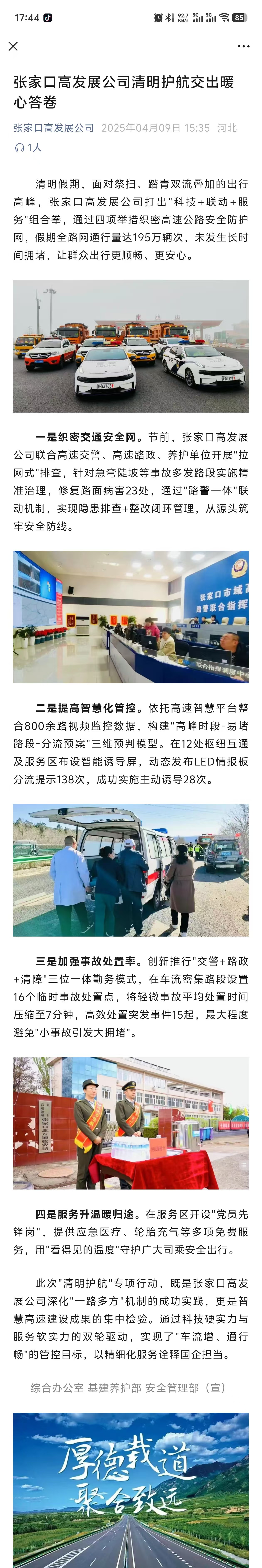Open the 张家口高发展公司 account profile
262x1568 pixels.
click(54, 128)
